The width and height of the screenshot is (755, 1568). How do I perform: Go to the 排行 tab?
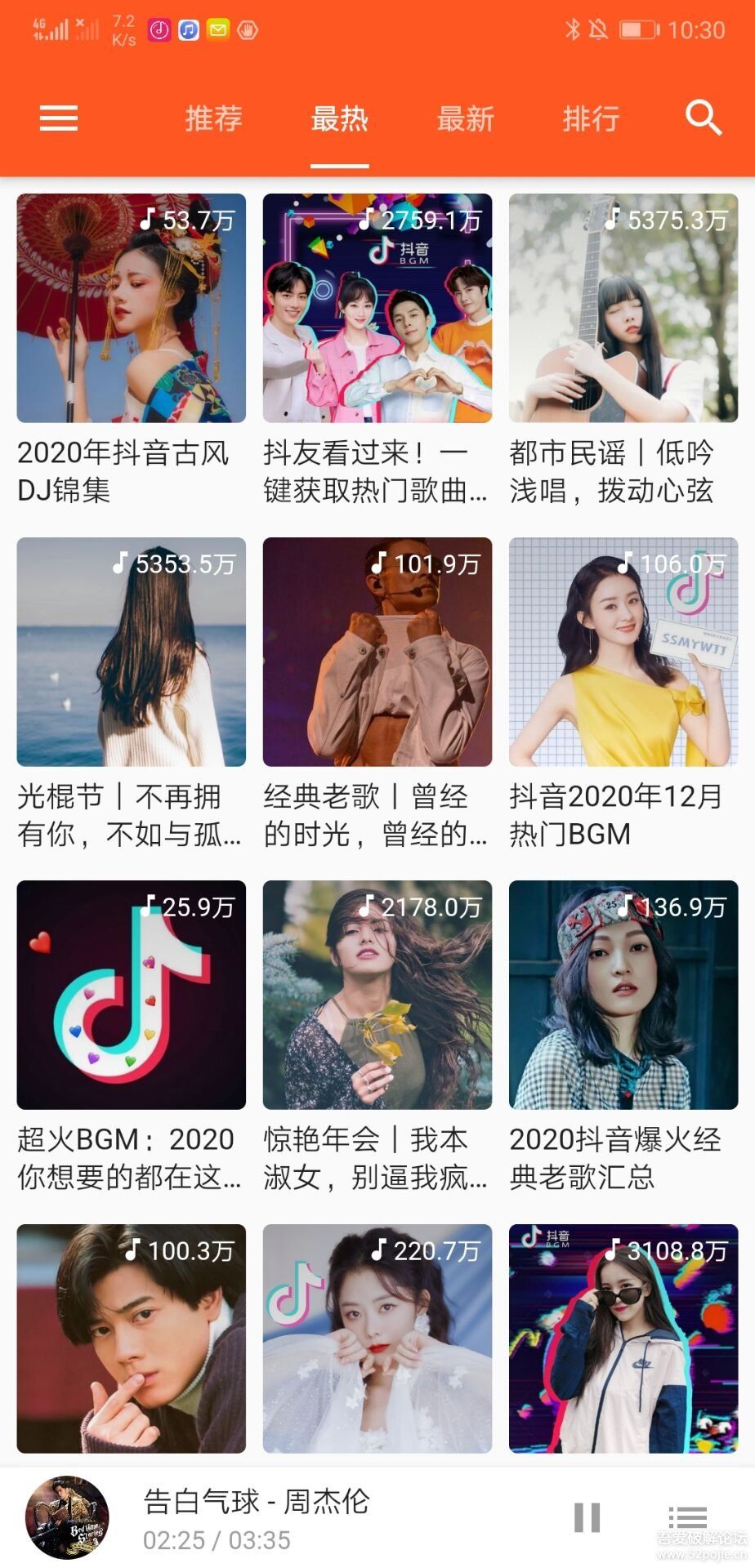coord(591,119)
